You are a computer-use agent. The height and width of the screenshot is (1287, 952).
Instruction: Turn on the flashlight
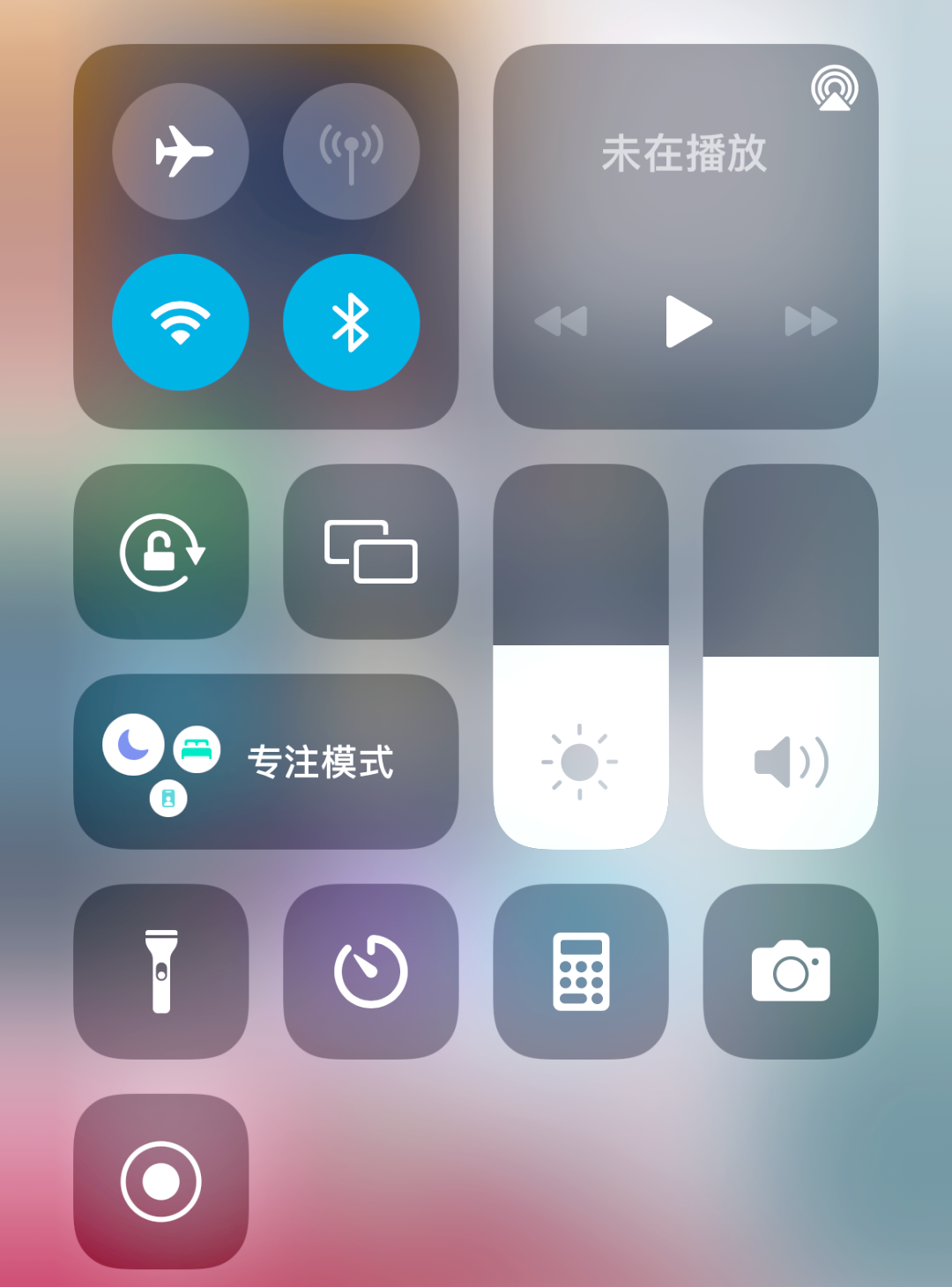161,971
